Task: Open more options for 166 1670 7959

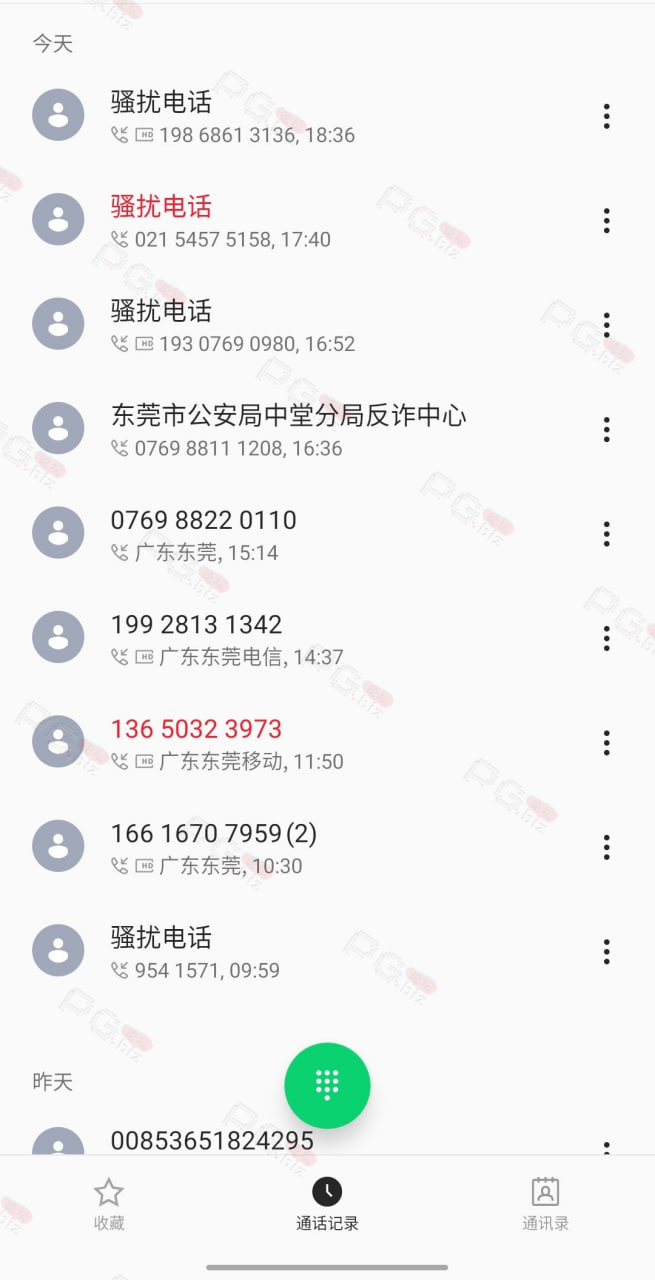Action: pos(606,847)
